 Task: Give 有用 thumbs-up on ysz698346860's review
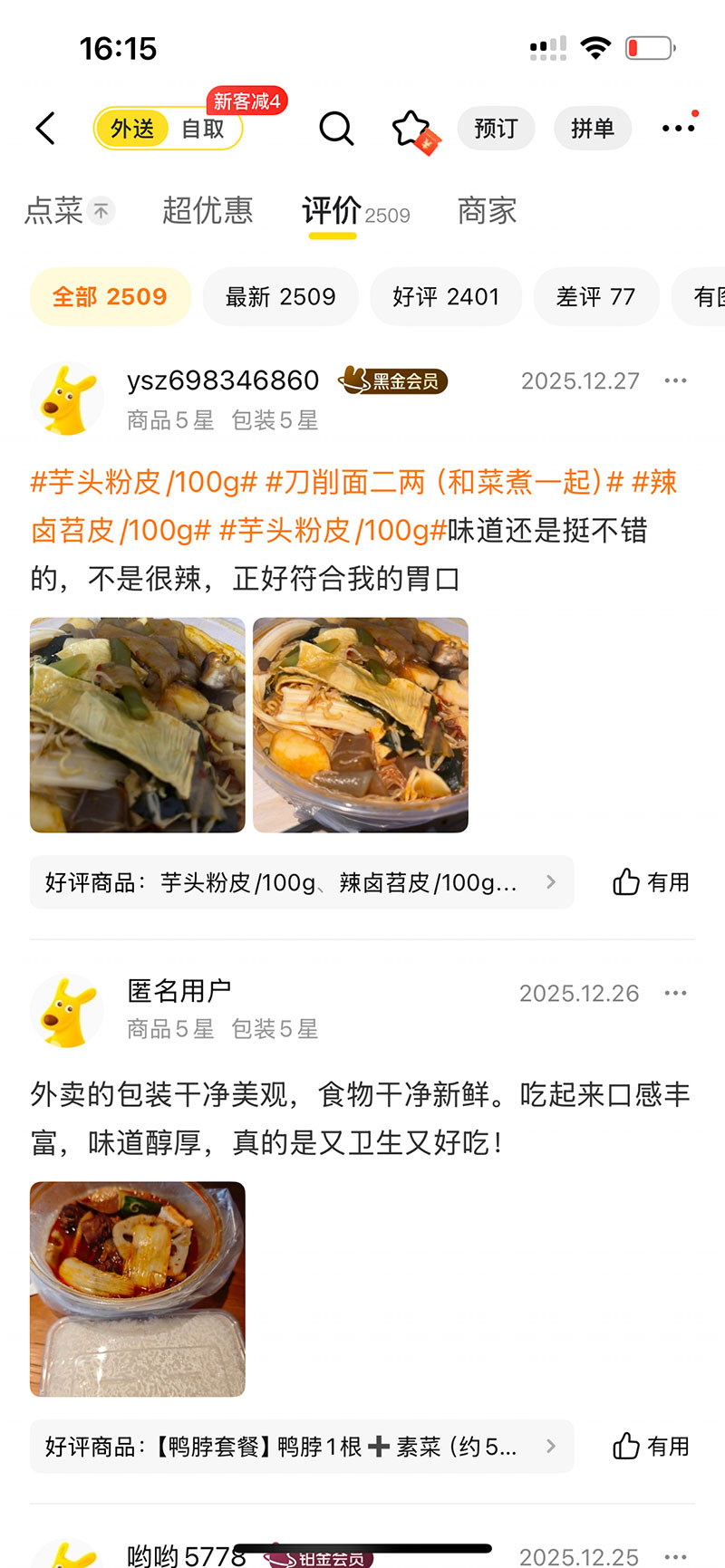pyautogui.click(x=650, y=881)
